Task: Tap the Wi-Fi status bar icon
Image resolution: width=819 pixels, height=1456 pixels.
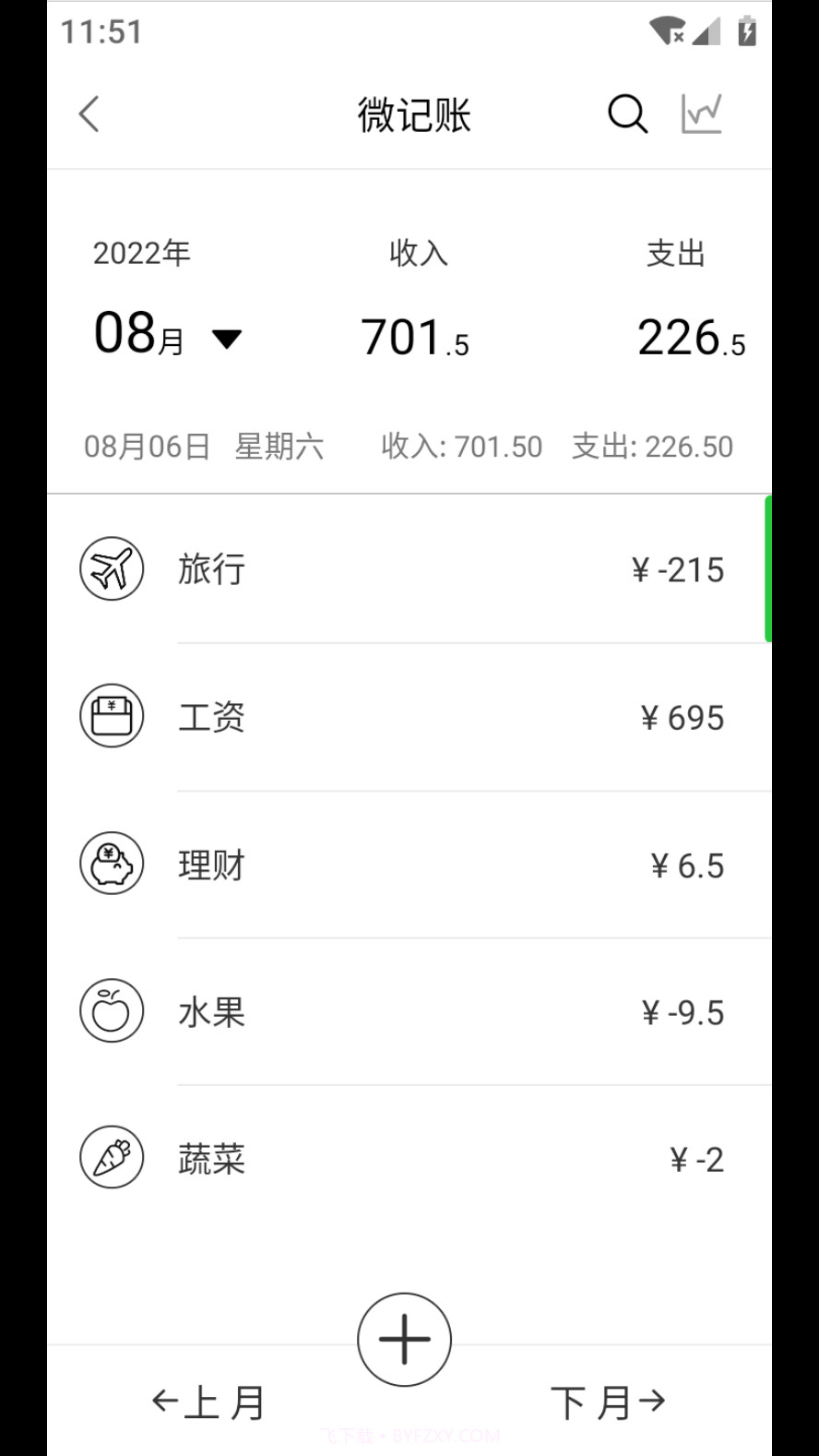Action: pyautogui.click(x=666, y=30)
